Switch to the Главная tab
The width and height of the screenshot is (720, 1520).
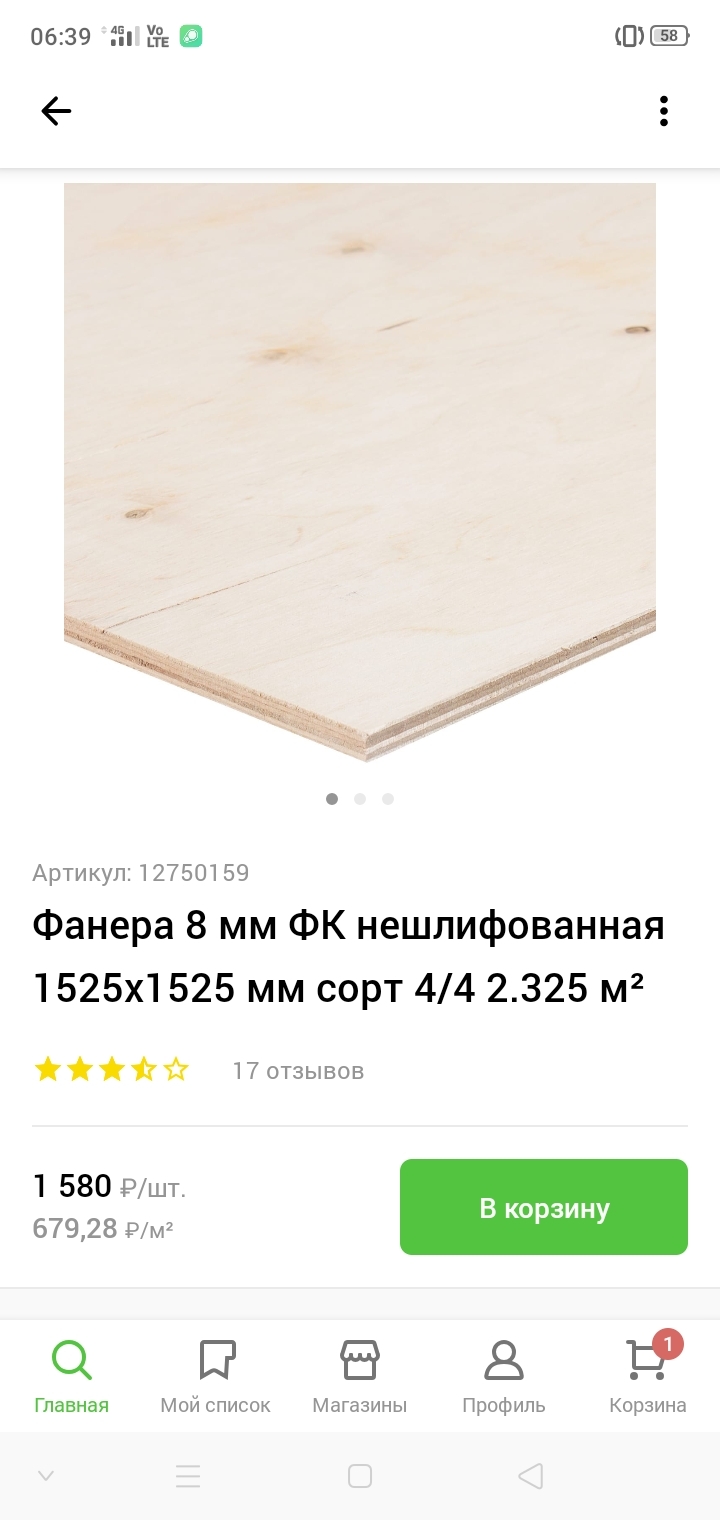click(72, 1376)
